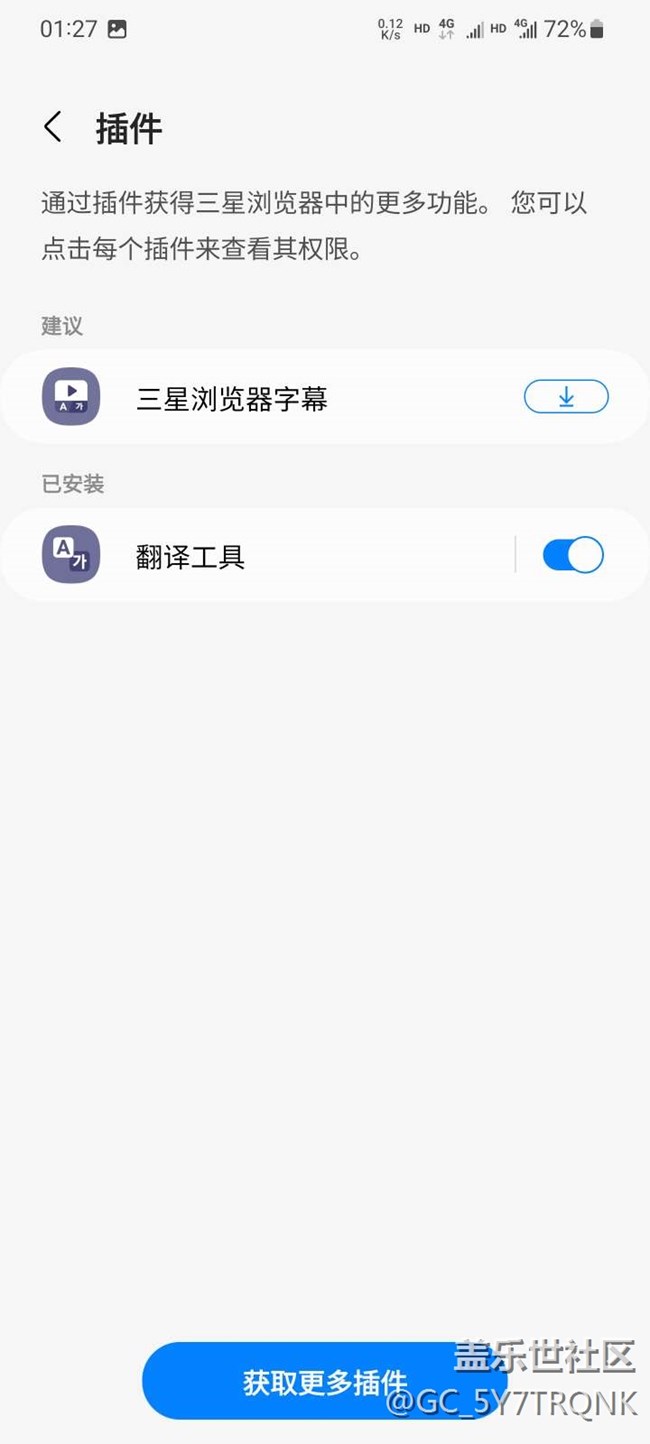Tap the 获取更多插件 button
The height and width of the screenshot is (1444, 650).
(x=325, y=1382)
